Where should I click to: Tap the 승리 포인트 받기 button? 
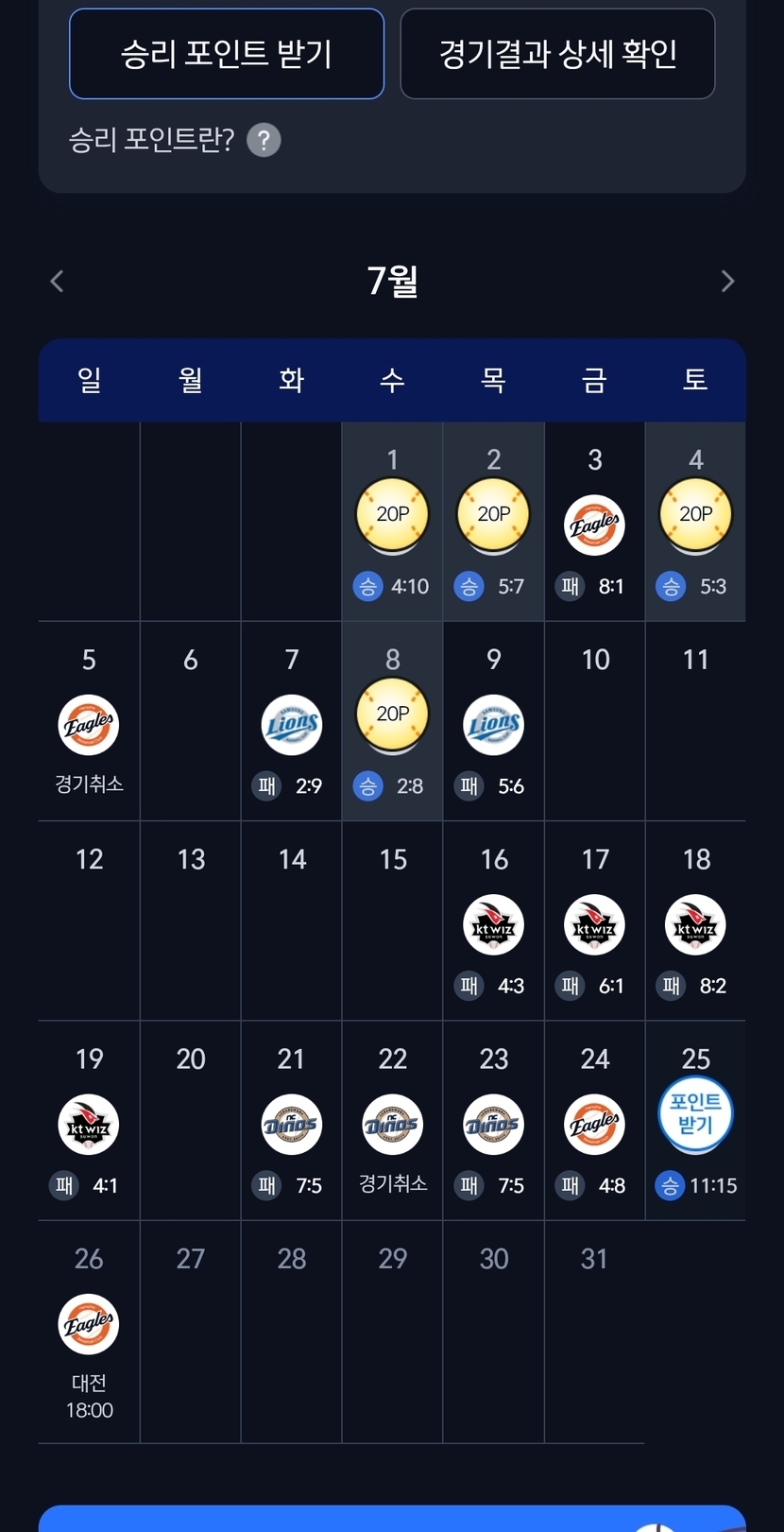click(227, 54)
